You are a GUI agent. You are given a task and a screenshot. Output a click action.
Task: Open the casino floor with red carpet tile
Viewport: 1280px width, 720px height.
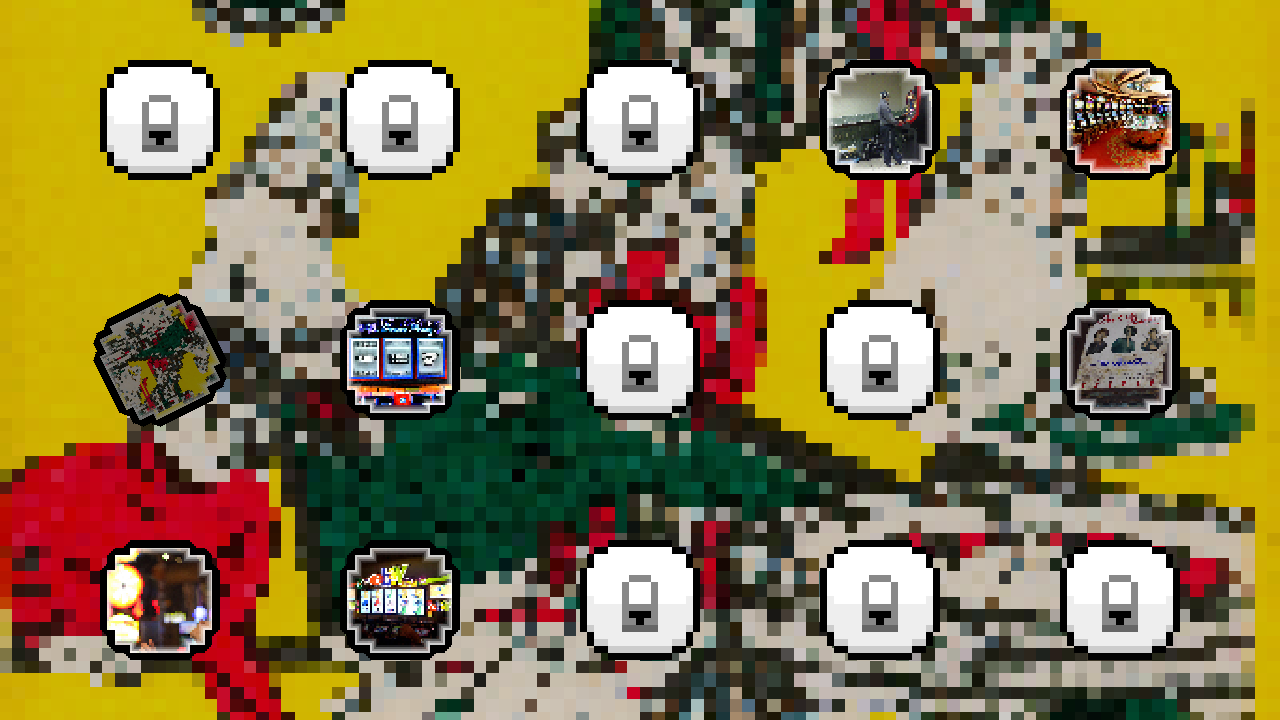click(x=1120, y=120)
